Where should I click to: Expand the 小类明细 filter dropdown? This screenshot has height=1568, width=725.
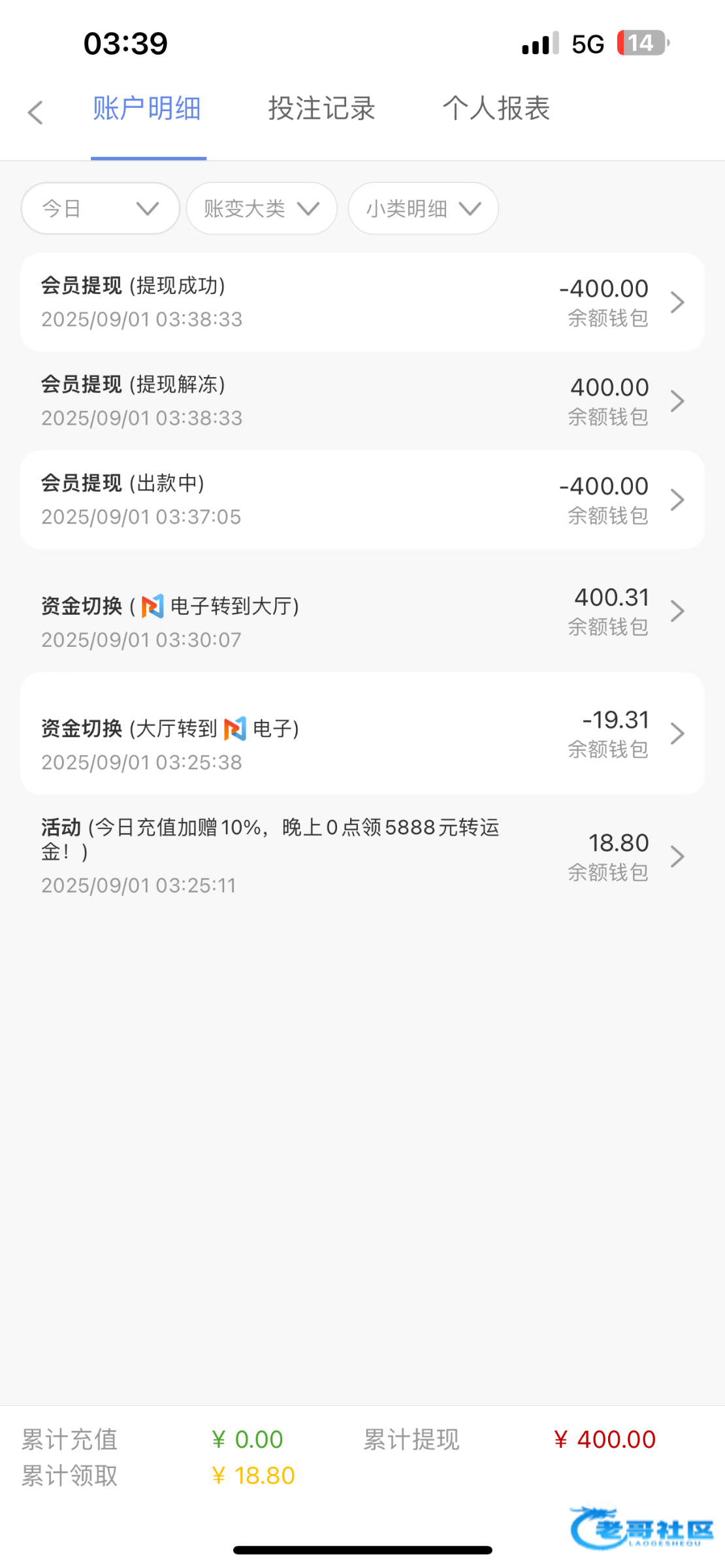point(423,208)
